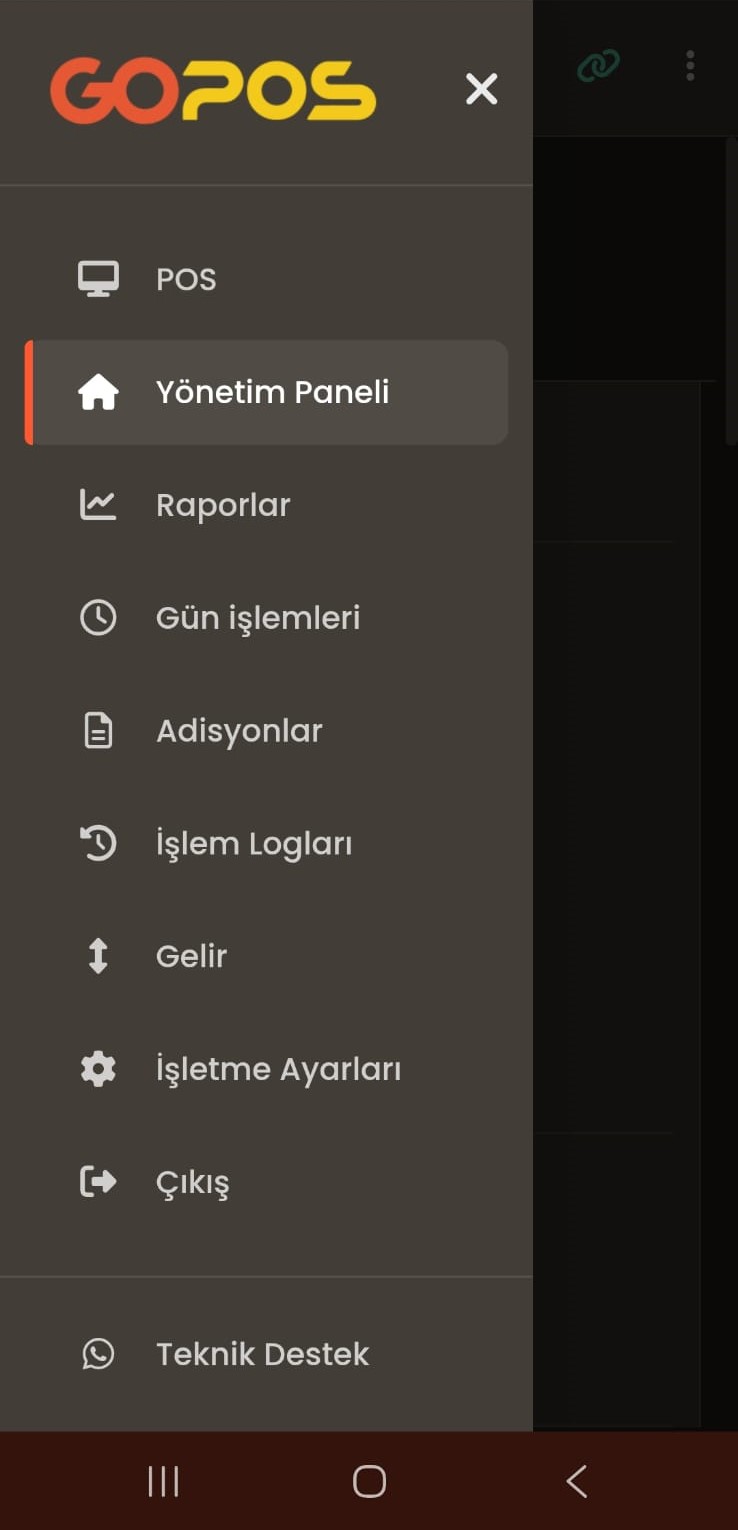Image resolution: width=738 pixels, height=1530 pixels.
Task: Open İşletme Ayarları settings
Action: 266,1069
